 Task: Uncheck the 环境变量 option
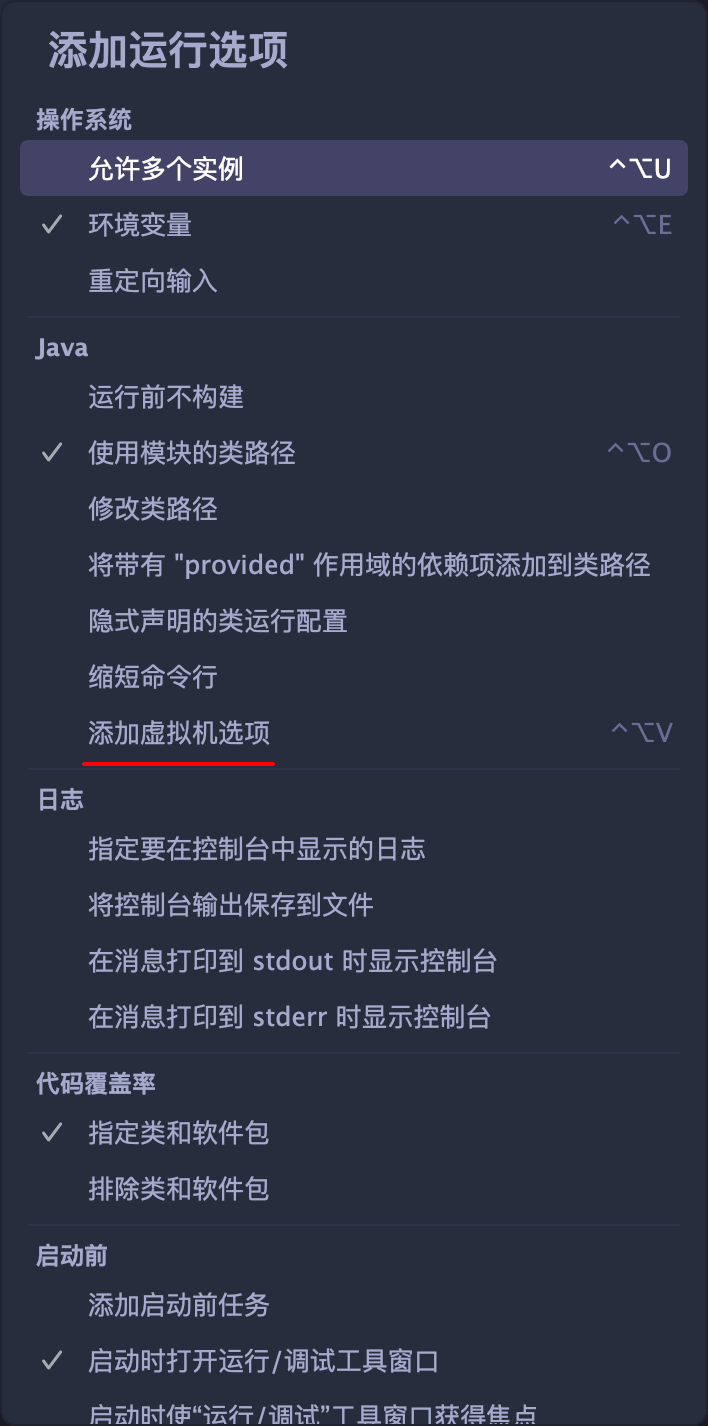pos(140,225)
